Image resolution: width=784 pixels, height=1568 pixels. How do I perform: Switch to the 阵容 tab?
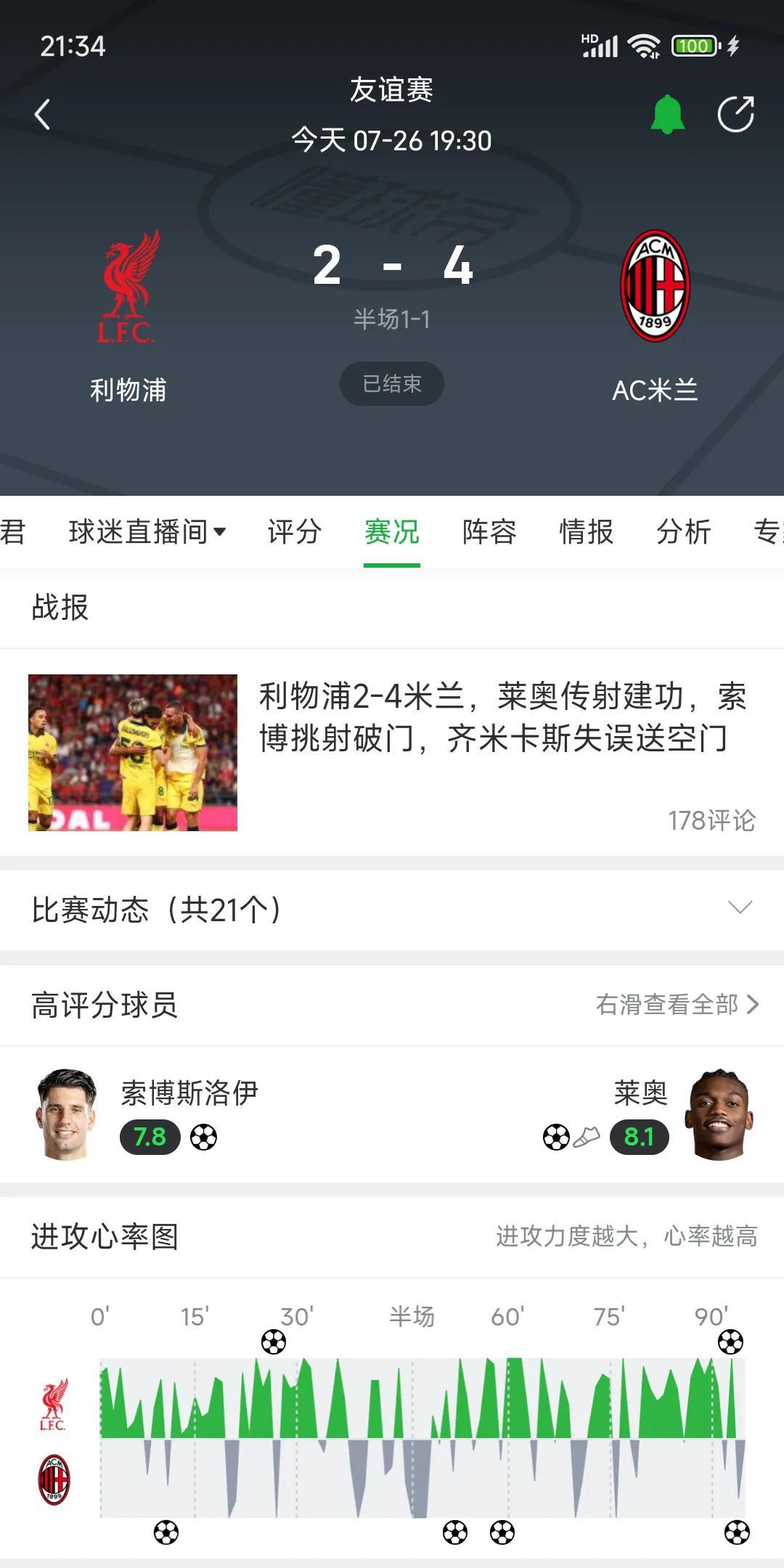489,532
